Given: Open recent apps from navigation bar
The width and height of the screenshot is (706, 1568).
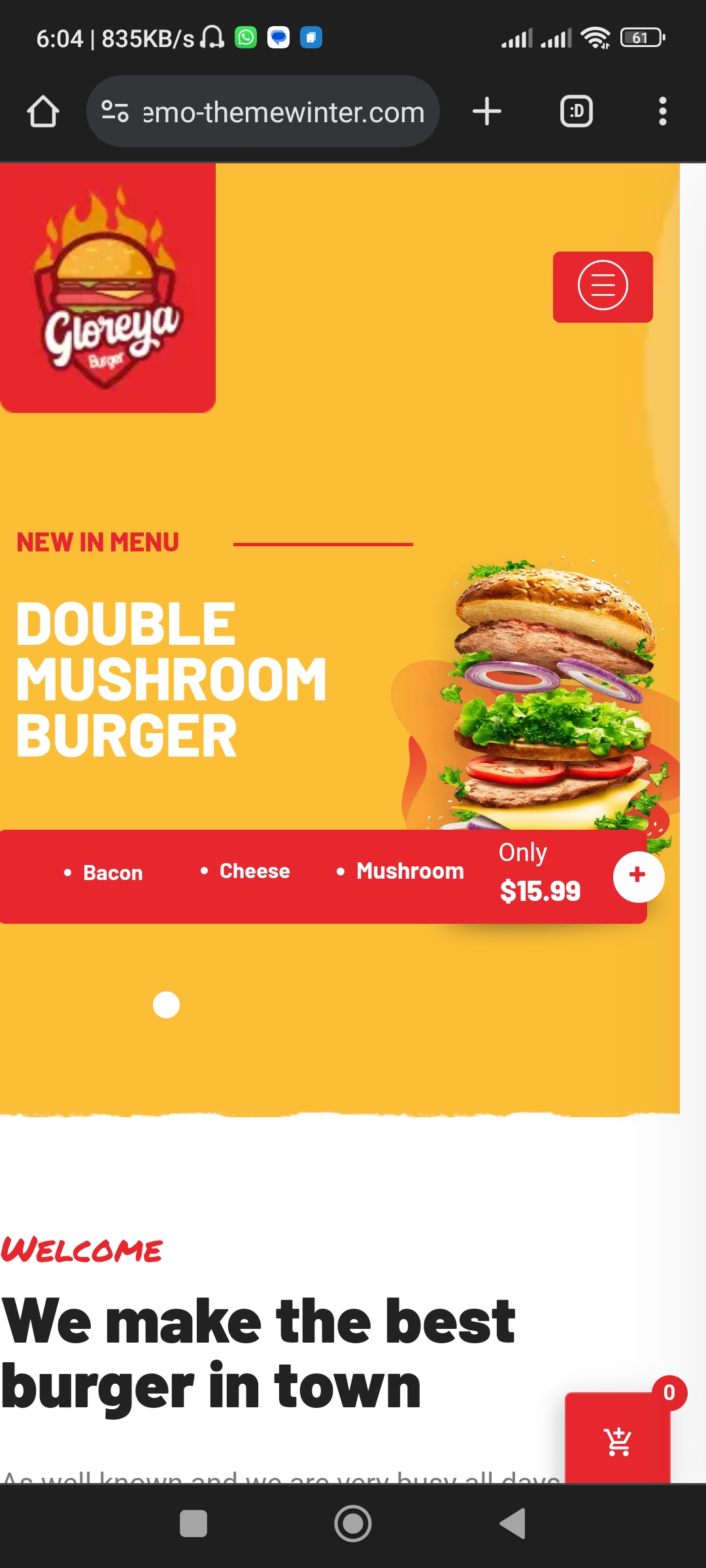Looking at the screenshot, I should [x=193, y=1524].
